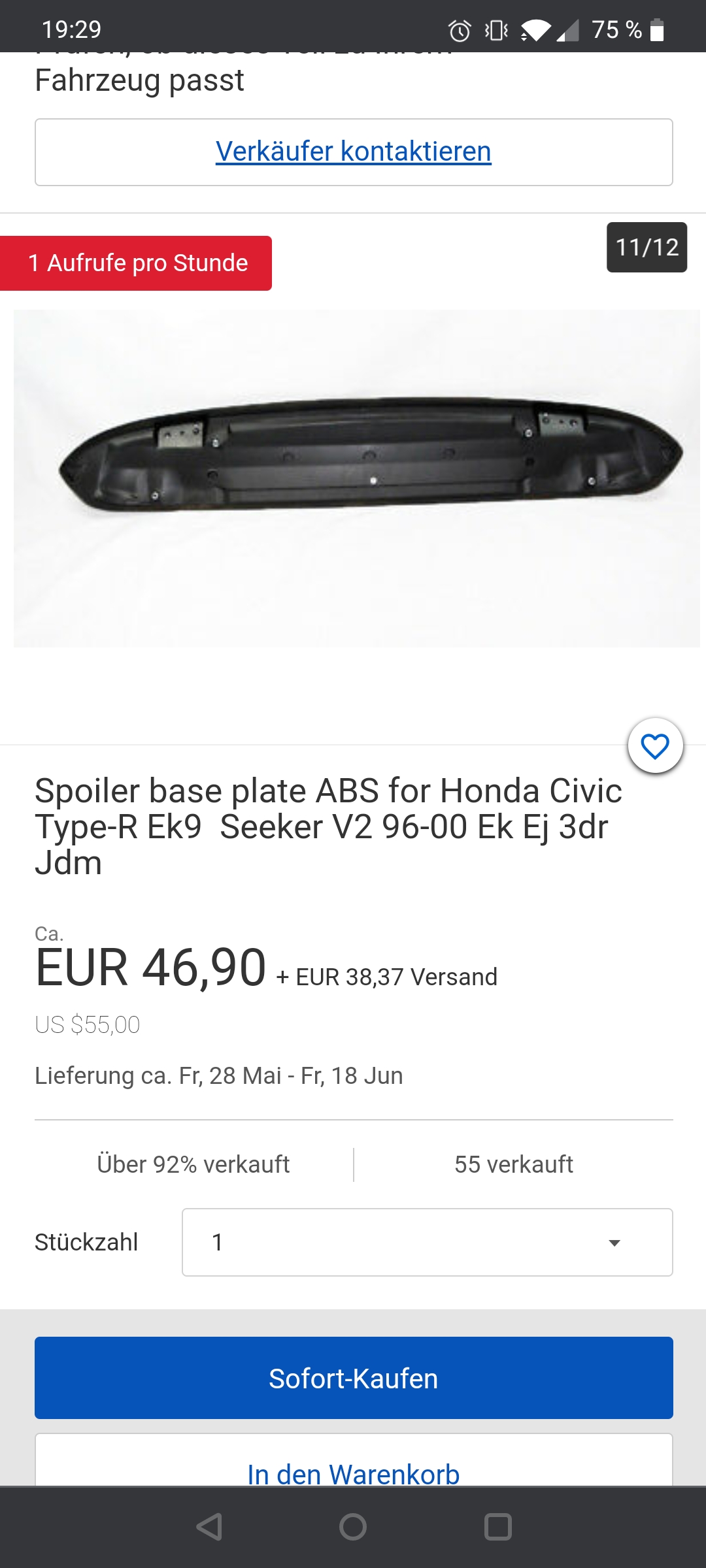Go to home screen via home button
Screen dimensions: 706x1568
click(x=353, y=1527)
